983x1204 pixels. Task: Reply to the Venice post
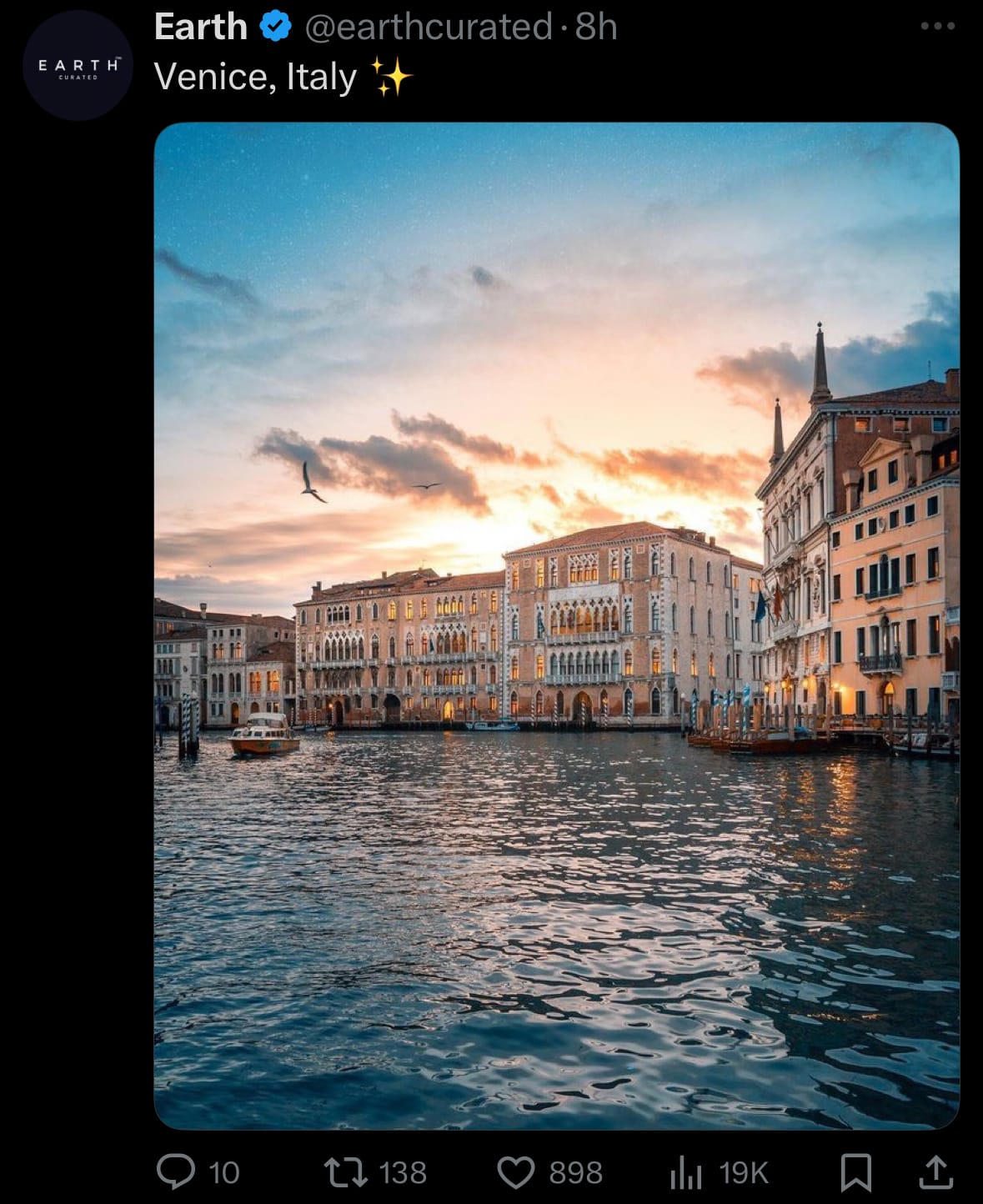(176, 1171)
